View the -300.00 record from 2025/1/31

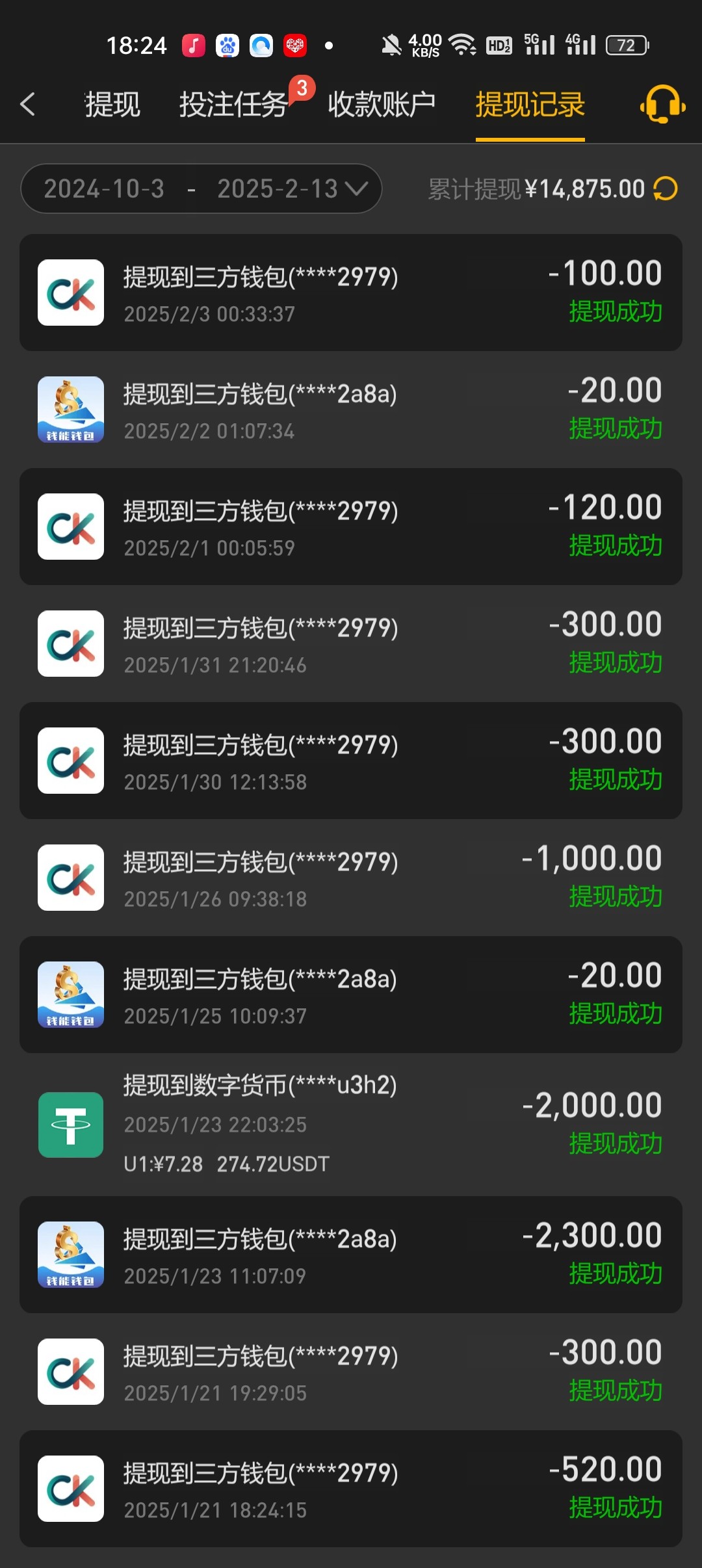click(x=351, y=644)
